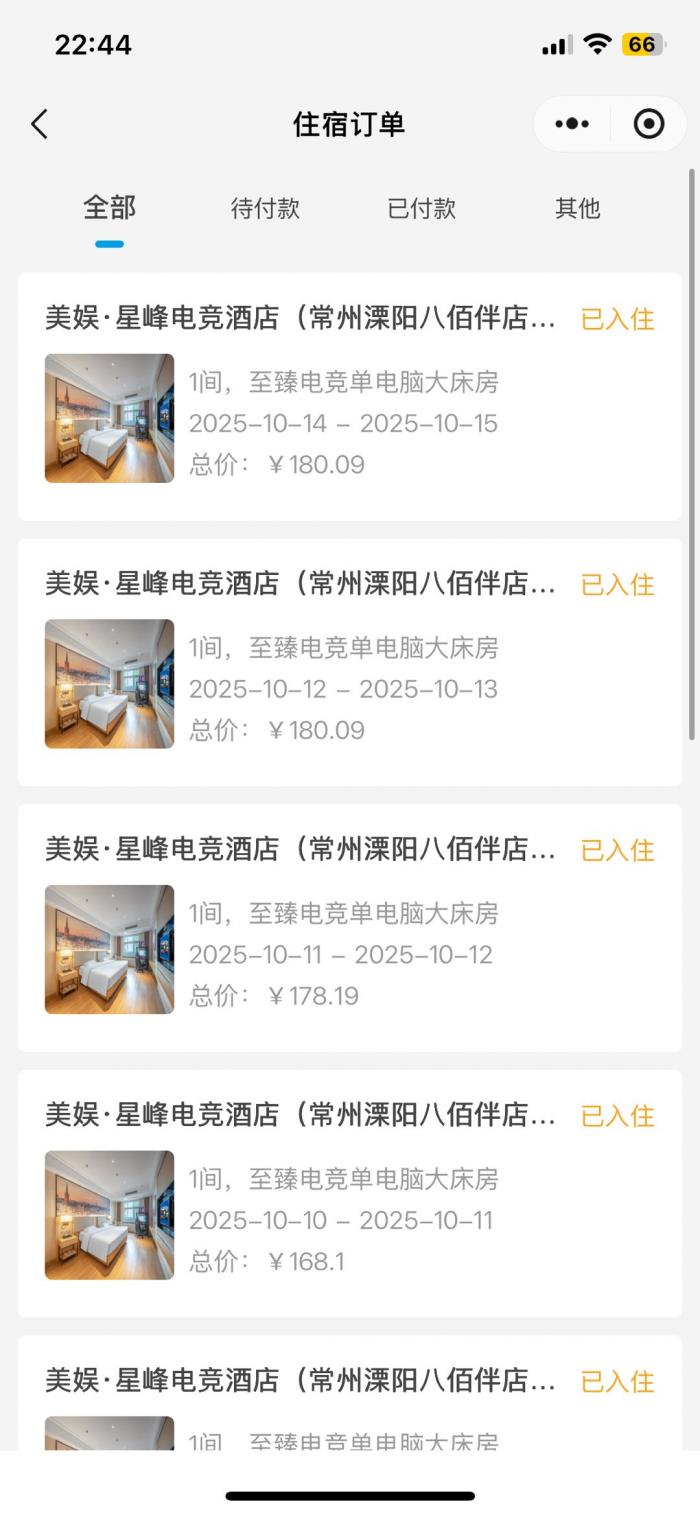View the 其他 orders tab
The image size is (700, 1515).
(x=577, y=208)
